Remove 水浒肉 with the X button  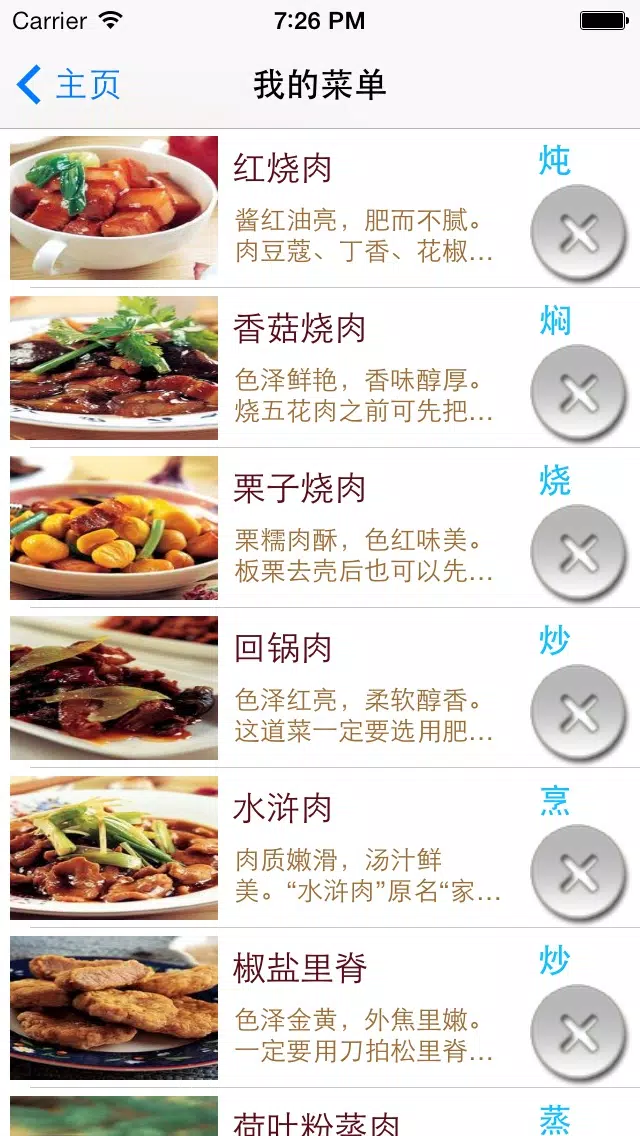[x=578, y=874]
